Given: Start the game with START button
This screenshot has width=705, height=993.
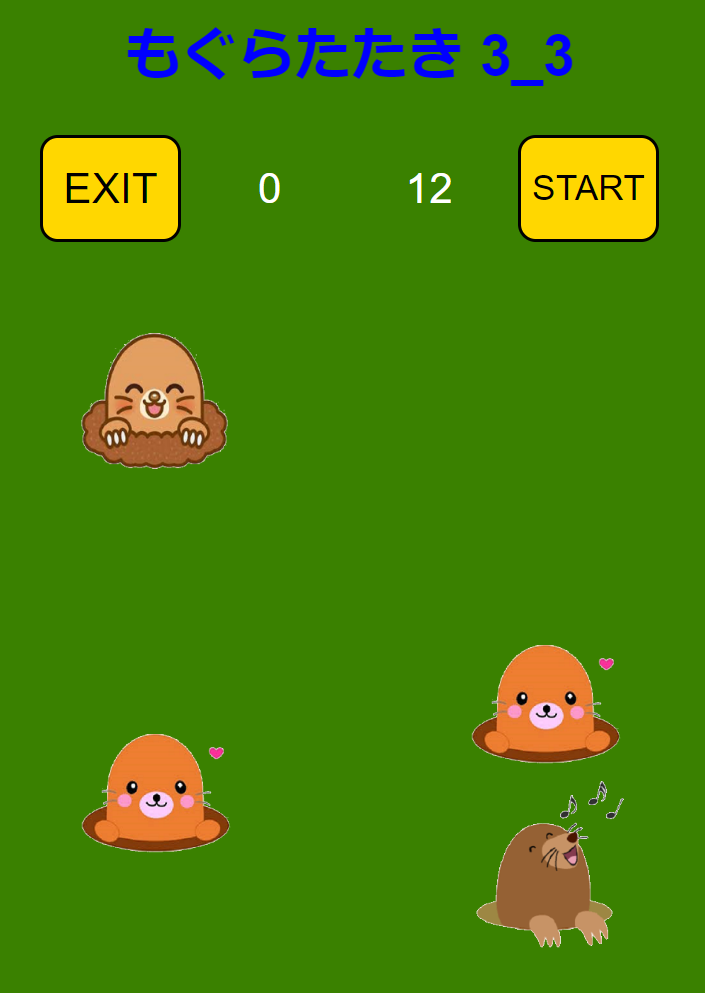Looking at the screenshot, I should pos(588,189).
